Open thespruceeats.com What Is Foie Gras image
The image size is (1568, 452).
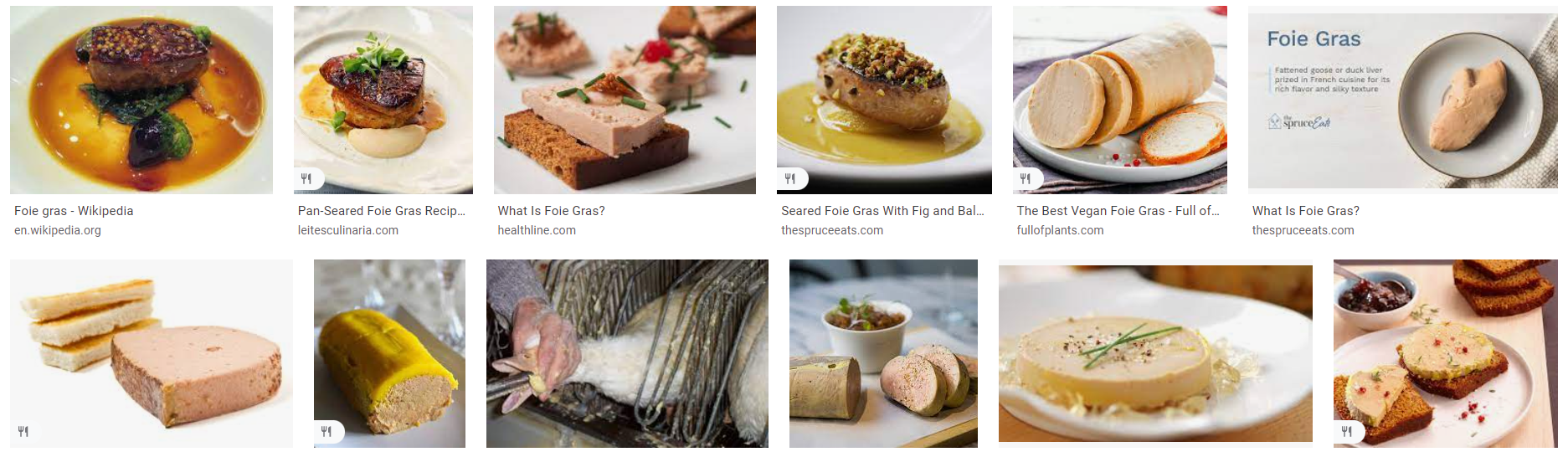pos(1402,100)
